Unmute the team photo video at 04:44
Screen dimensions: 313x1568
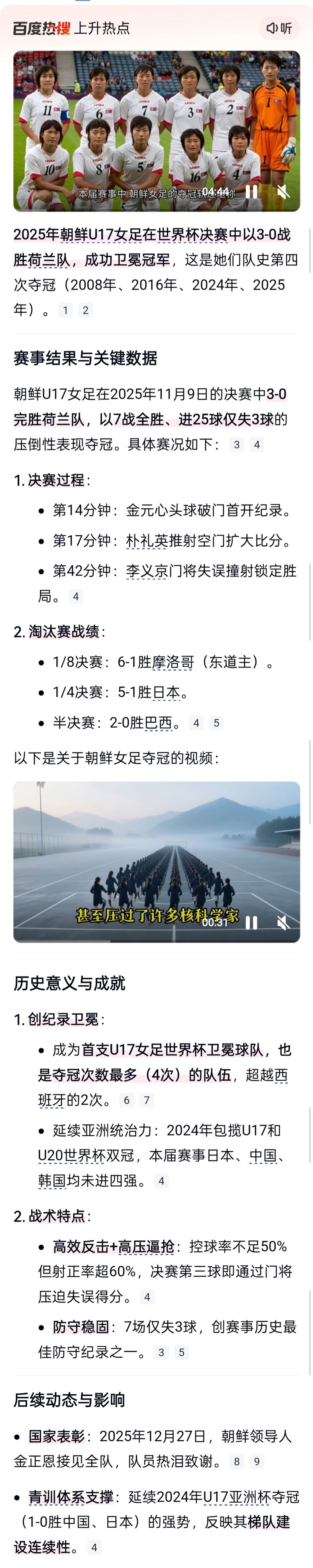tap(282, 192)
